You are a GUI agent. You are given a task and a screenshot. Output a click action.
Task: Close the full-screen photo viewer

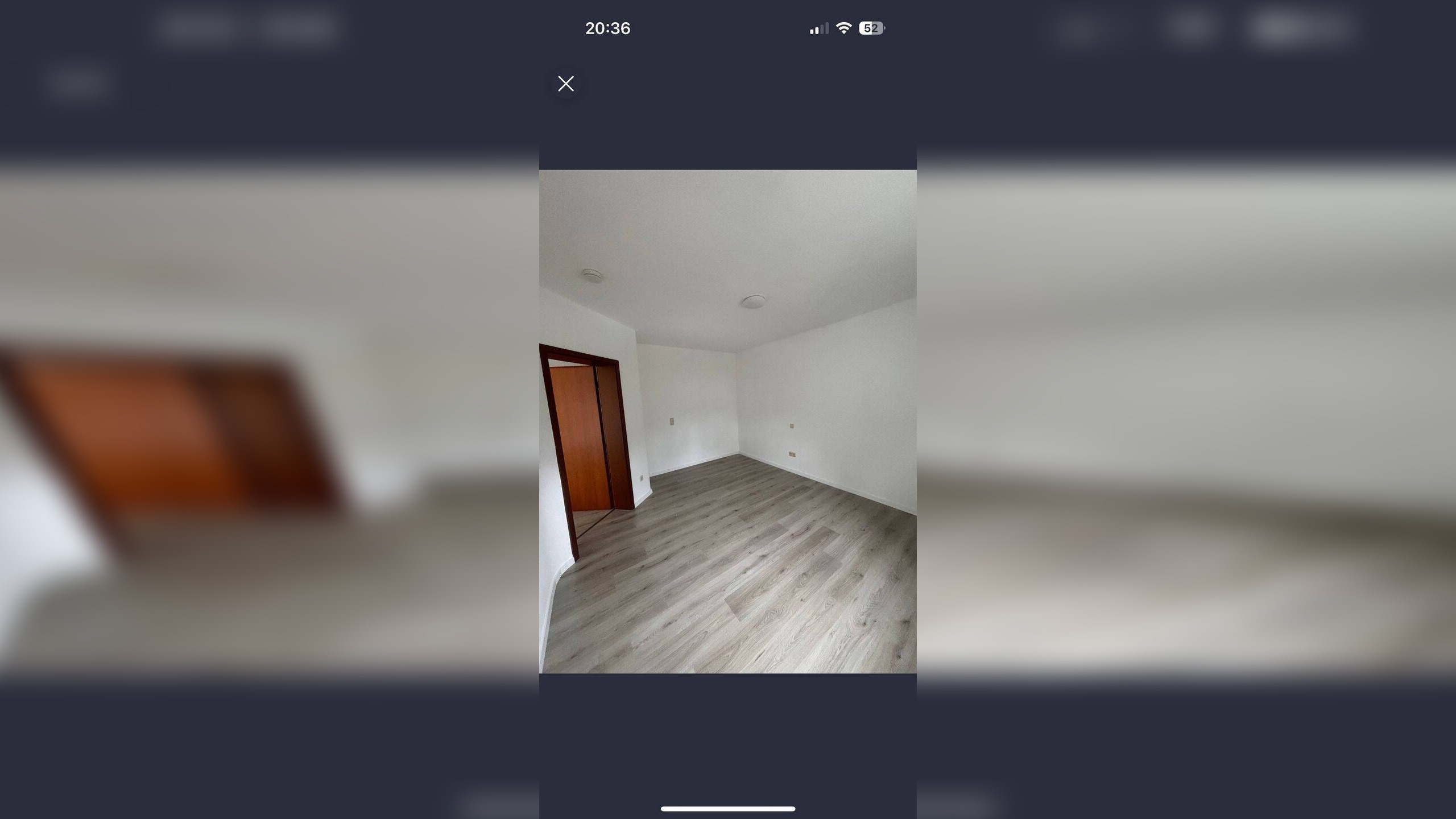click(x=565, y=84)
